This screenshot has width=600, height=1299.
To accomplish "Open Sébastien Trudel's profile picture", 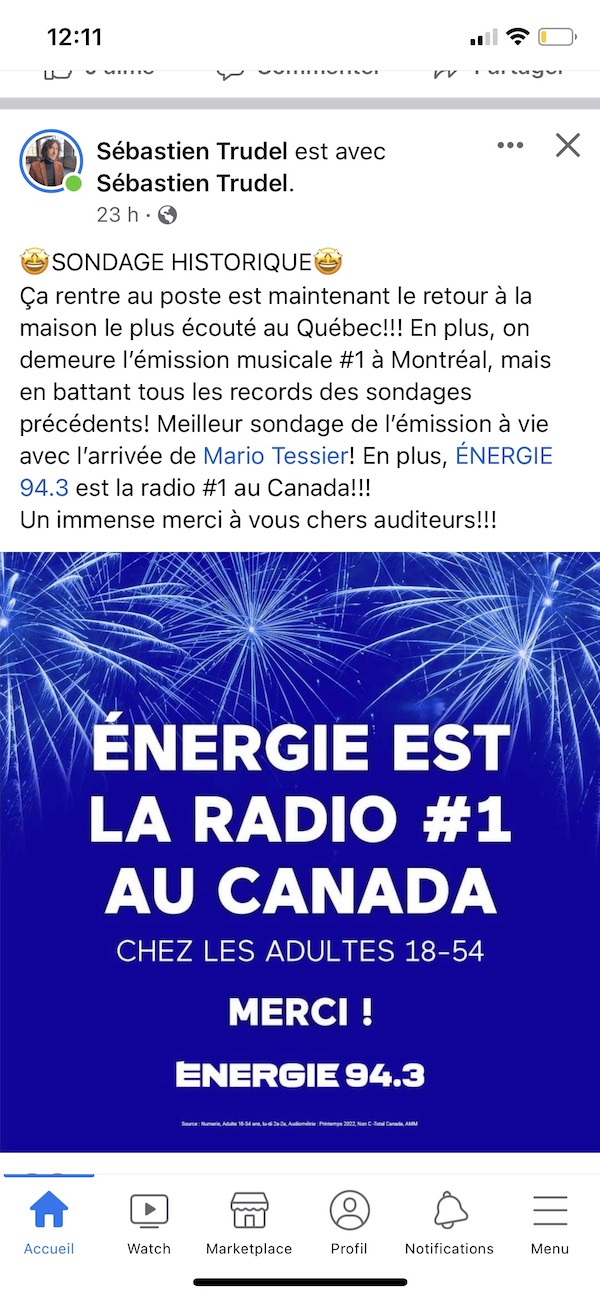I will (50, 160).
